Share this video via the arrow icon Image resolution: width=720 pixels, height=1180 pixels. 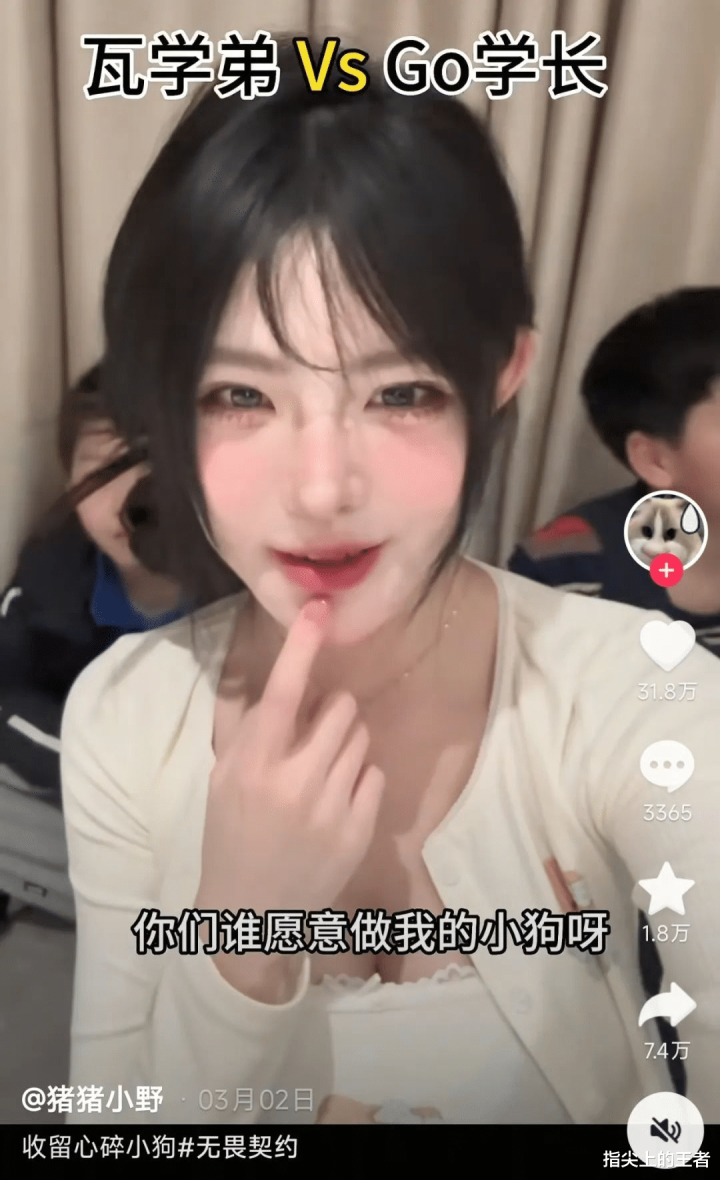pyautogui.click(x=667, y=1006)
